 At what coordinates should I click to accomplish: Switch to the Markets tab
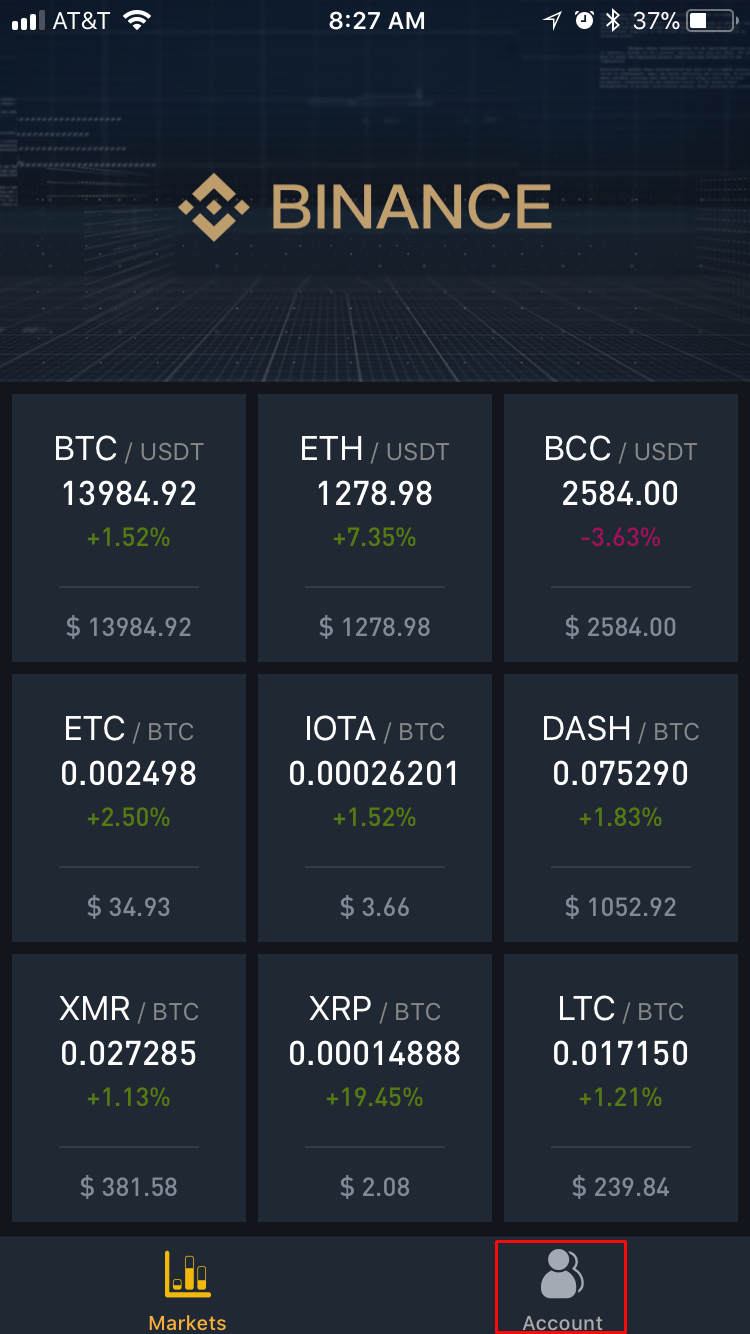[x=188, y=1290]
